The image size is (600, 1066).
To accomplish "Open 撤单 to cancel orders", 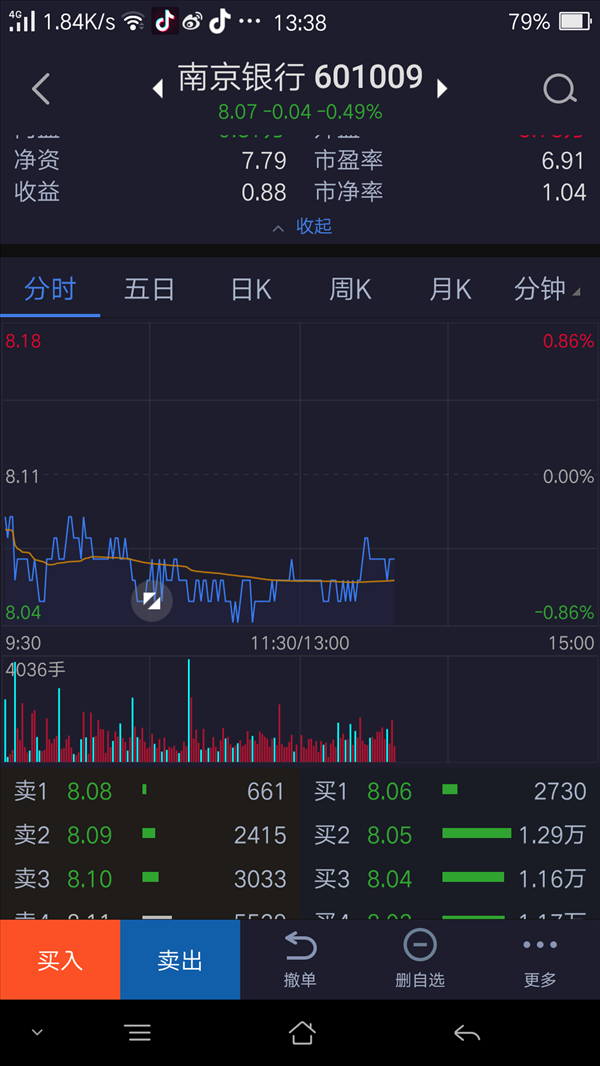I will (x=300, y=959).
